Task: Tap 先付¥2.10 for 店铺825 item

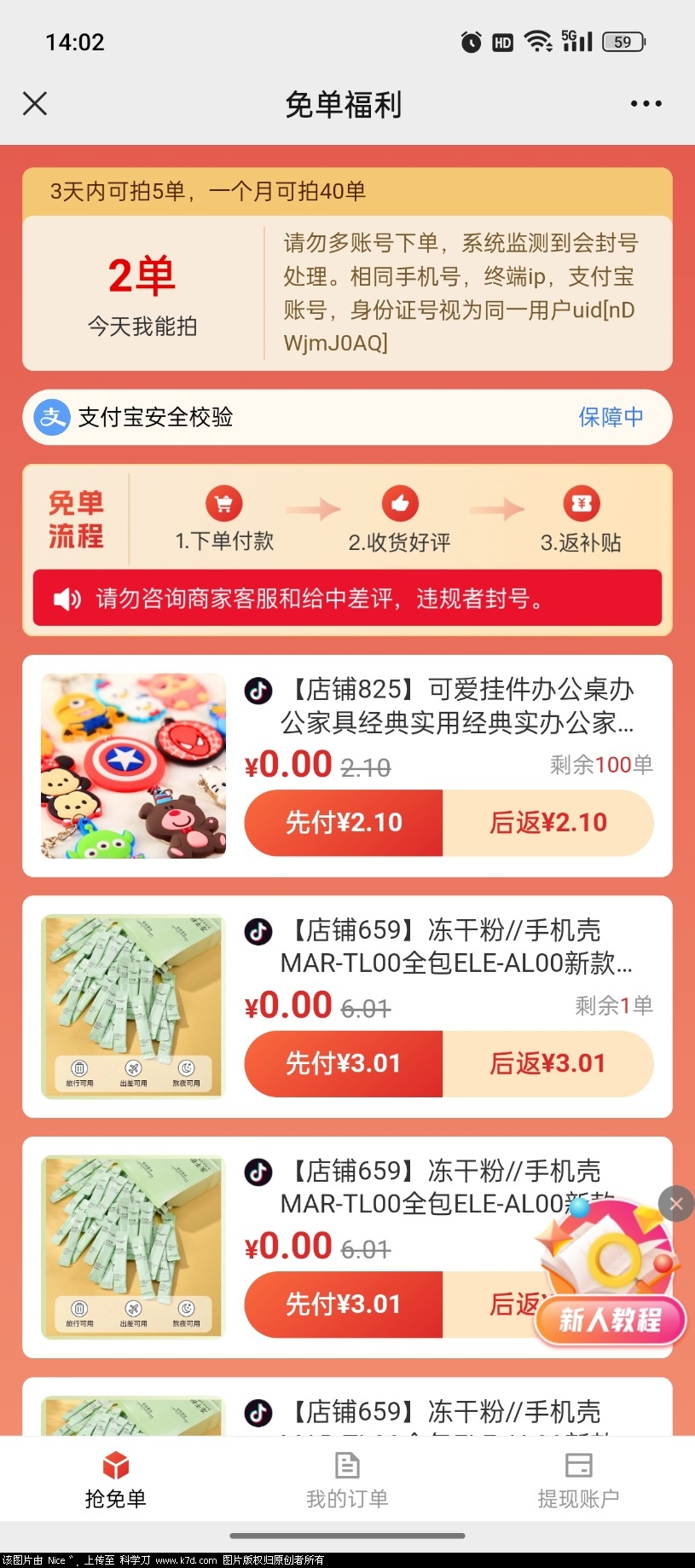Action: [x=344, y=823]
